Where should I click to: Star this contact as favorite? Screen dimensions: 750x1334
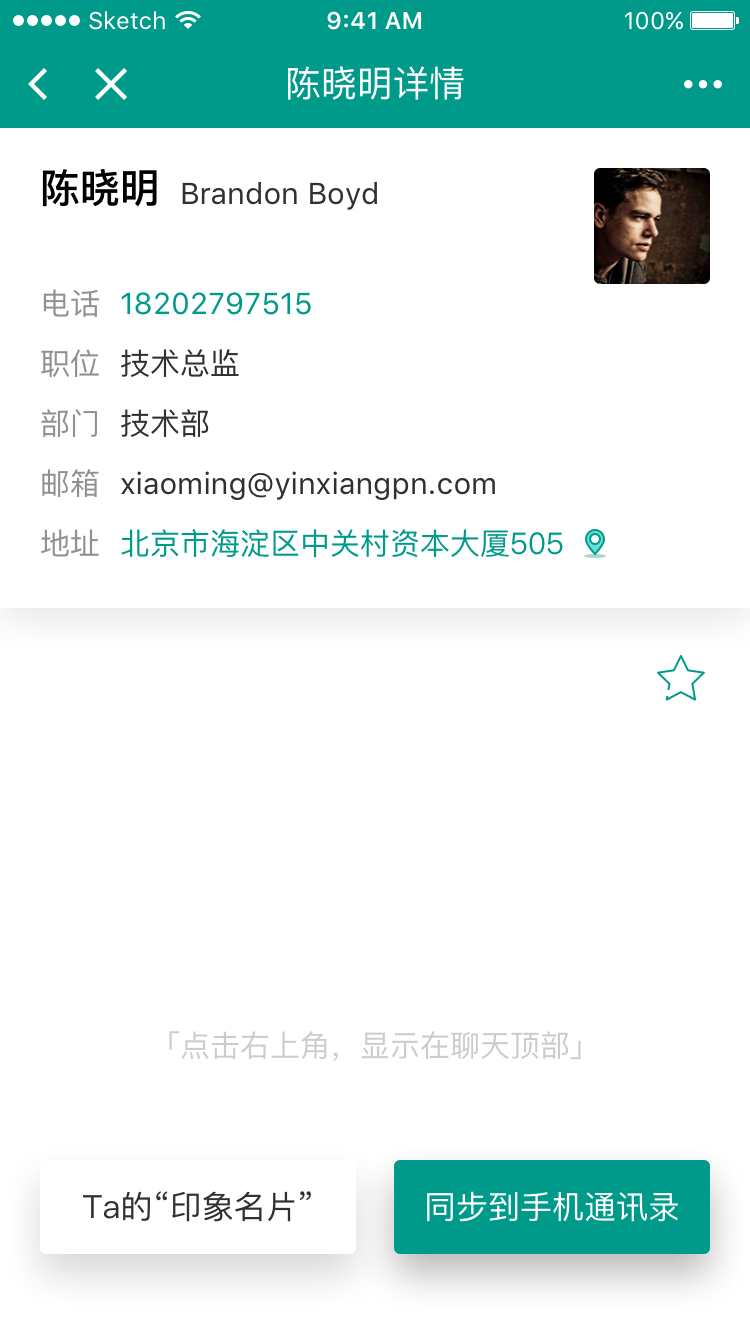click(680, 680)
